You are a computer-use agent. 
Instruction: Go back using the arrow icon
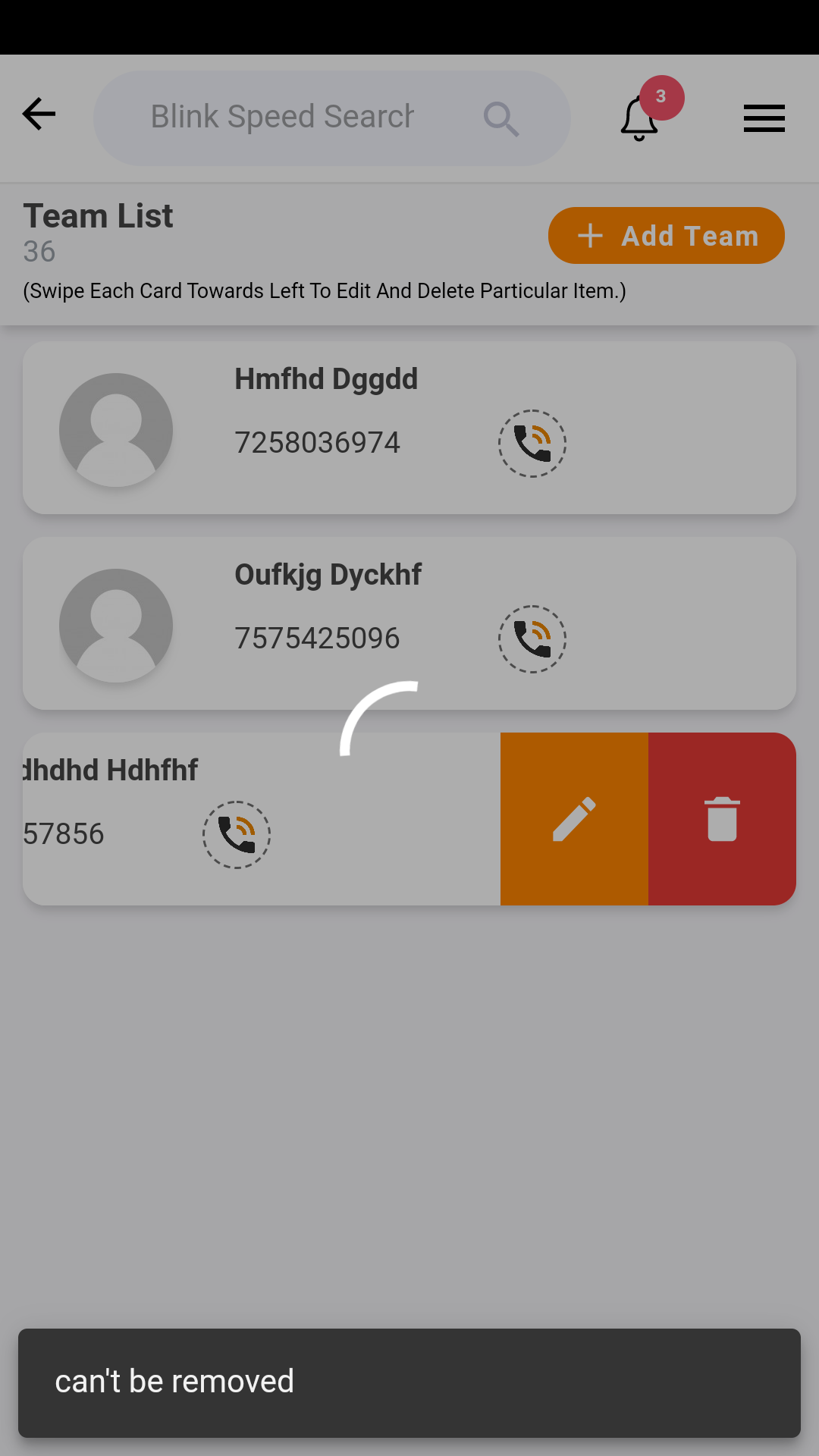39,115
